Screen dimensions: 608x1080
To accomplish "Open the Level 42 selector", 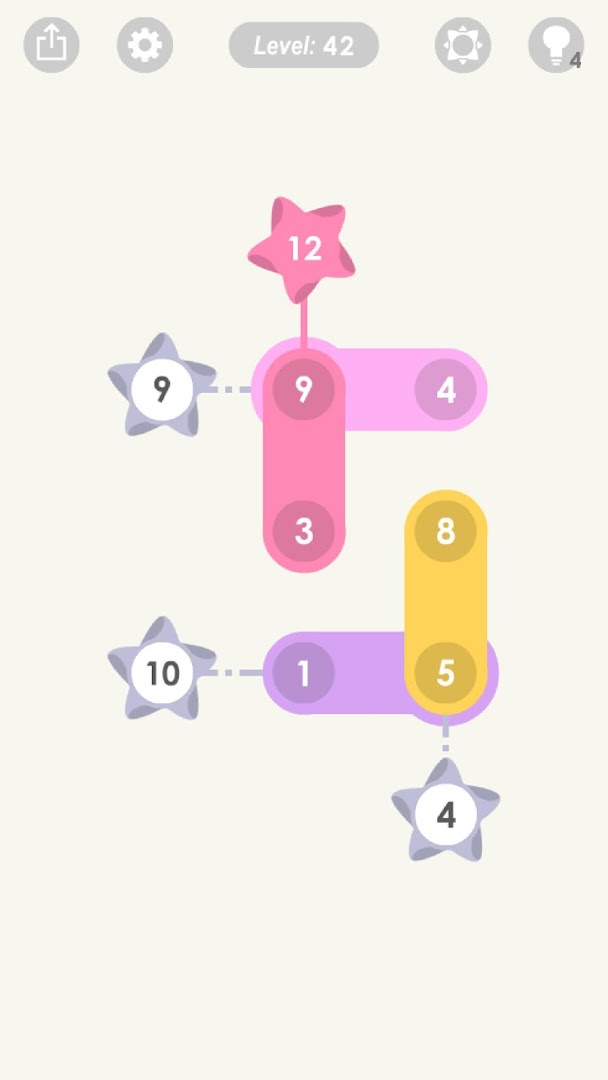I will click(x=303, y=45).
